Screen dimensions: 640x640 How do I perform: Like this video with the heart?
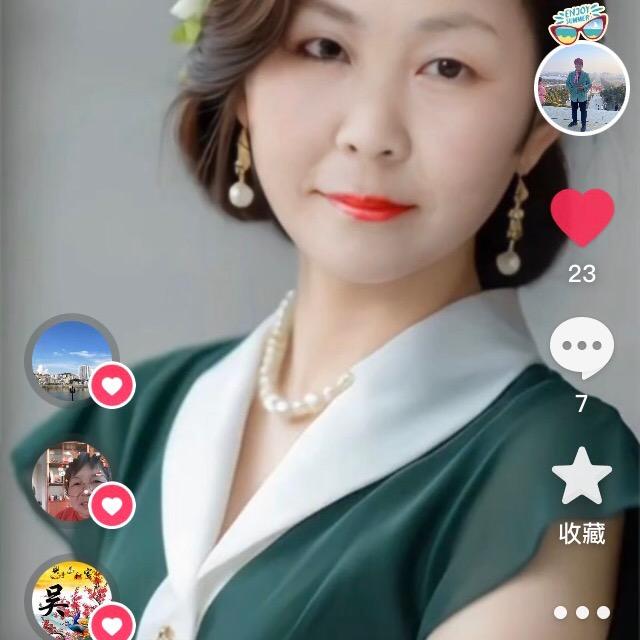click(x=582, y=217)
